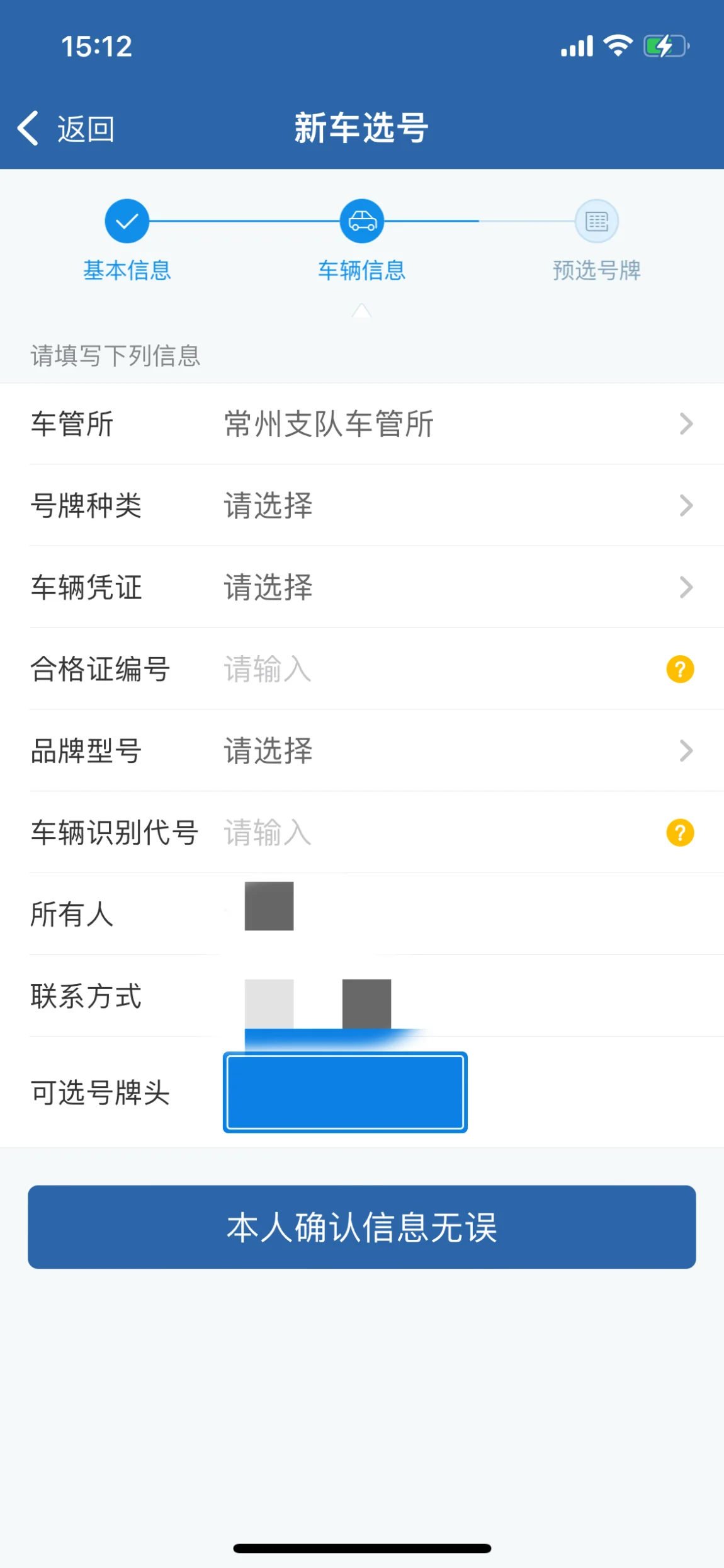The height and width of the screenshot is (1568, 724).
Task: Open the 车管所 selection row
Action: pyautogui.click(x=362, y=424)
